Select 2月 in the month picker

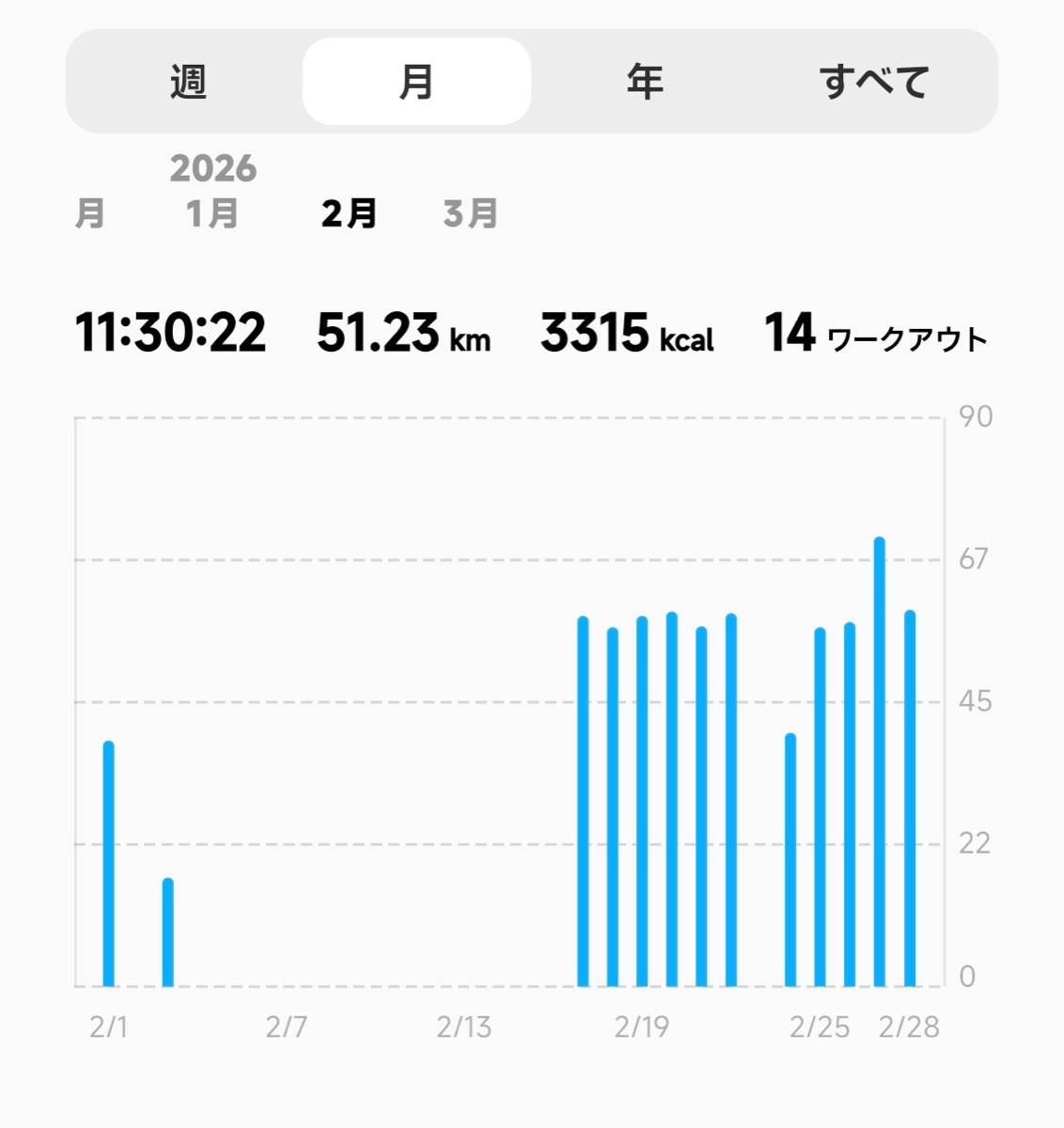(x=349, y=213)
